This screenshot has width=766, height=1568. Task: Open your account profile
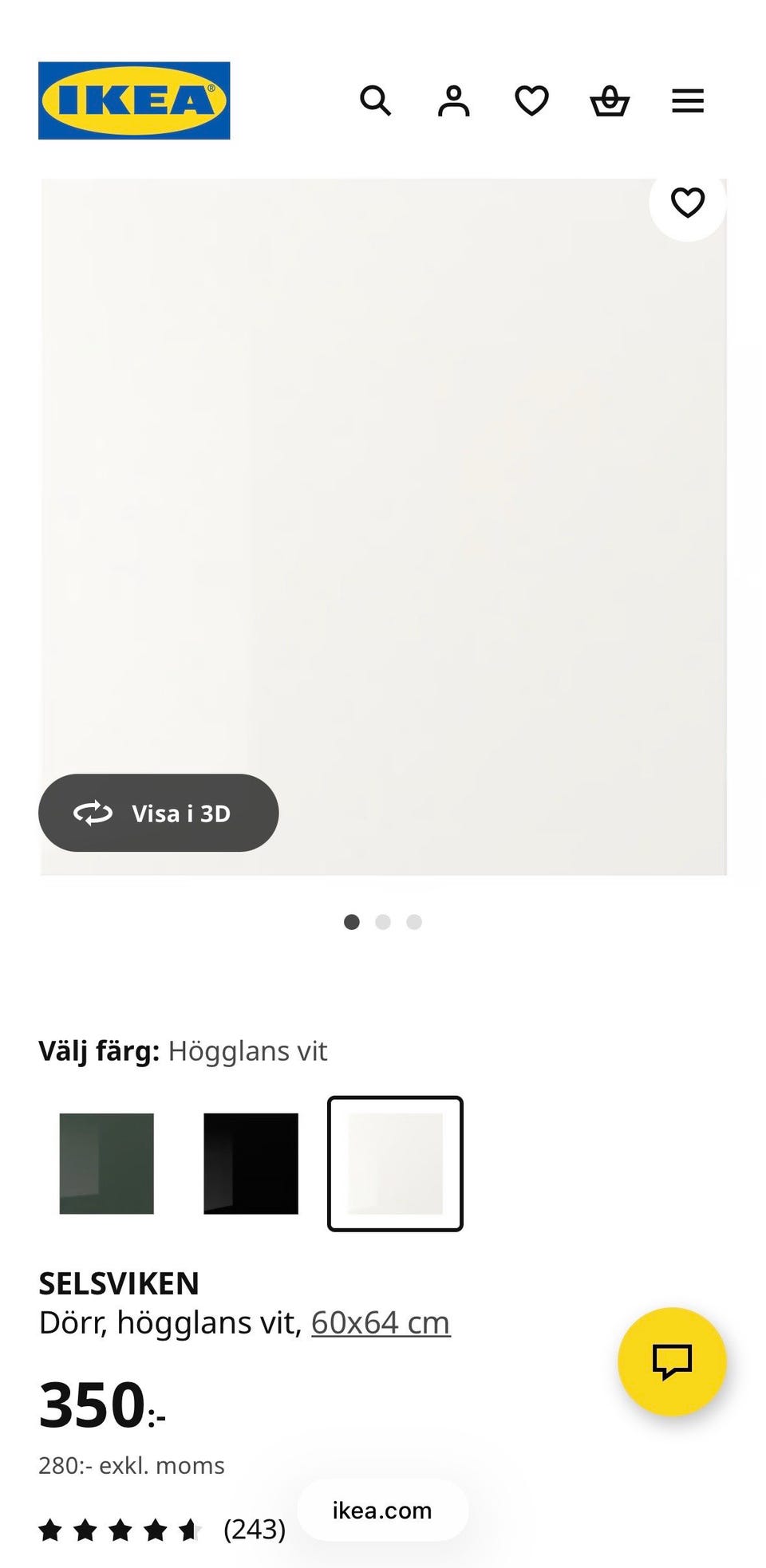point(453,100)
